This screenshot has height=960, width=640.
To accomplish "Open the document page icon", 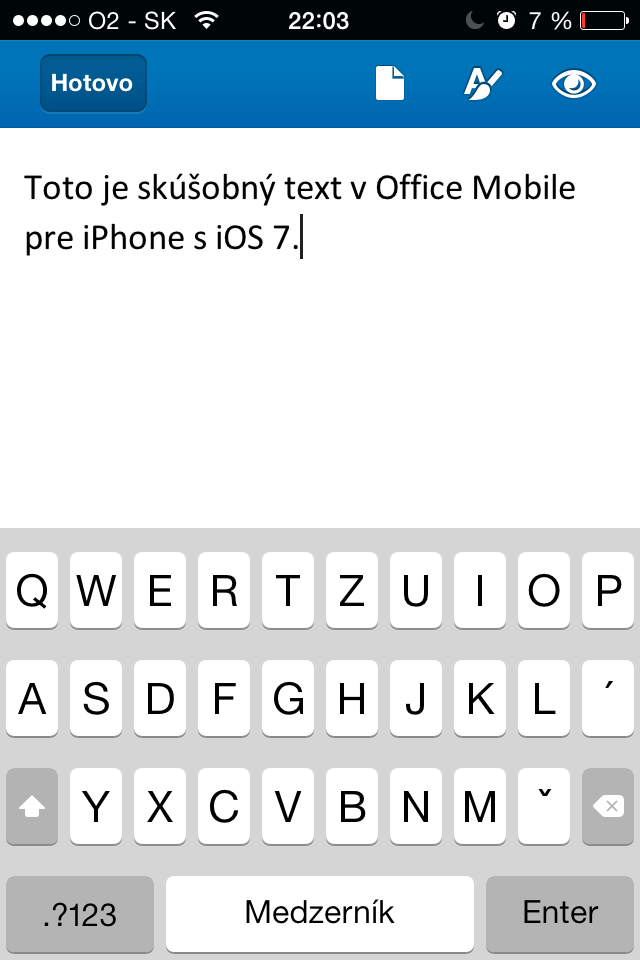I will 390,83.
